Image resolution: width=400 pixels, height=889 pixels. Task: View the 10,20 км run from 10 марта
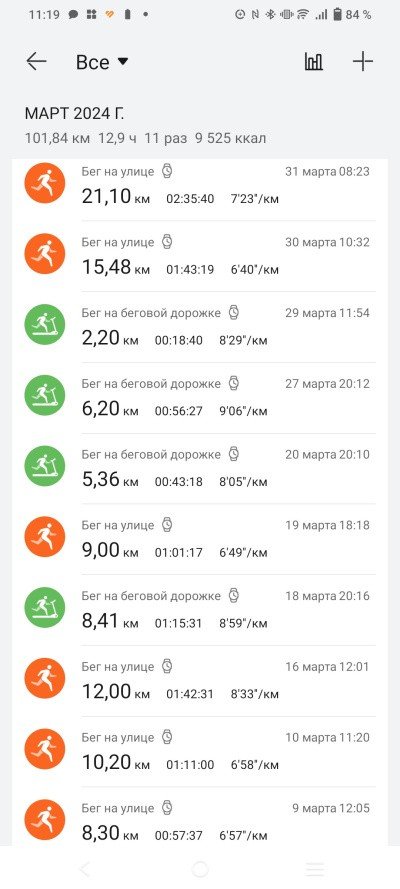(200, 751)
